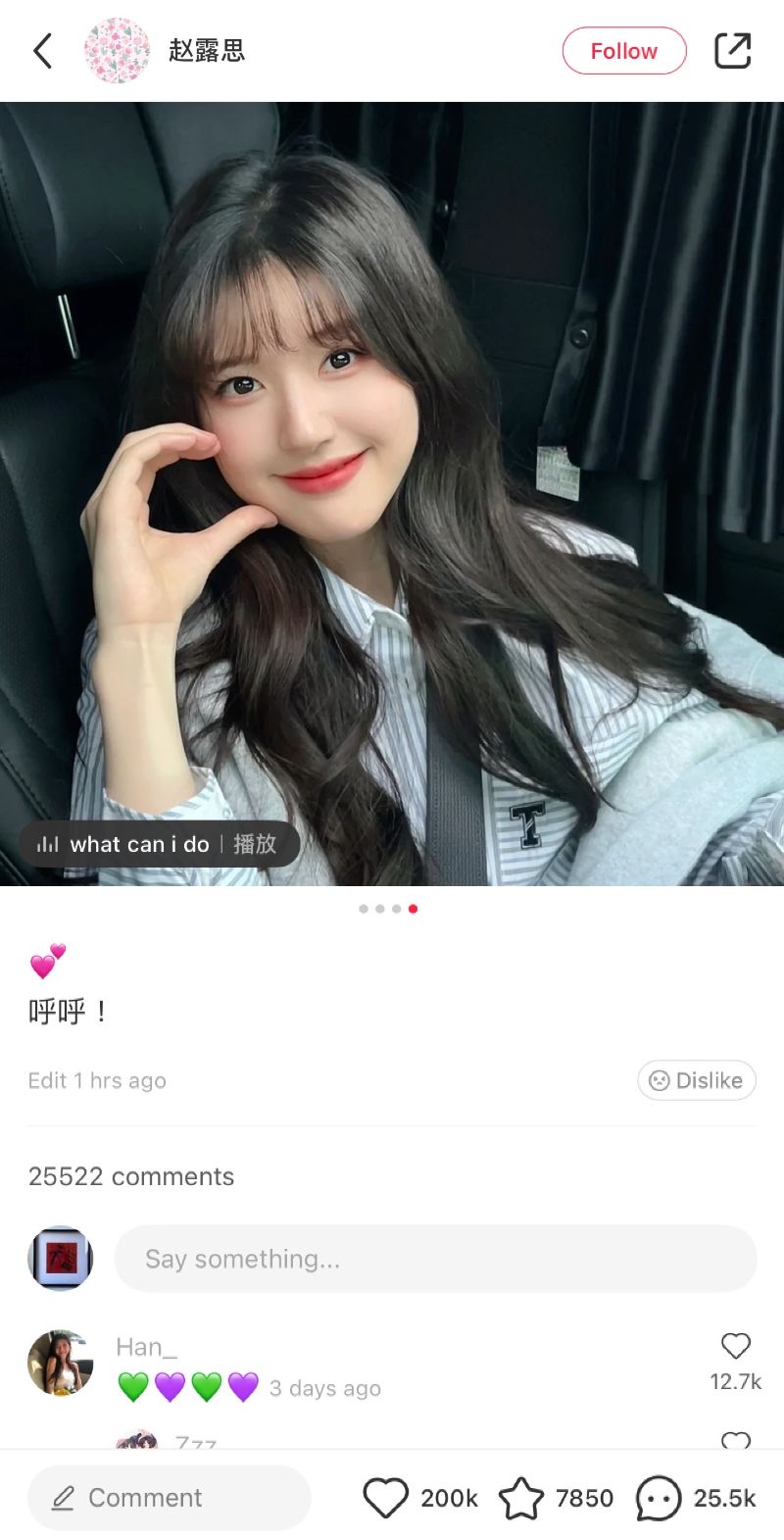Open comments via the speech bubble icon
Screen dimensions: 784x1540
659,1498
